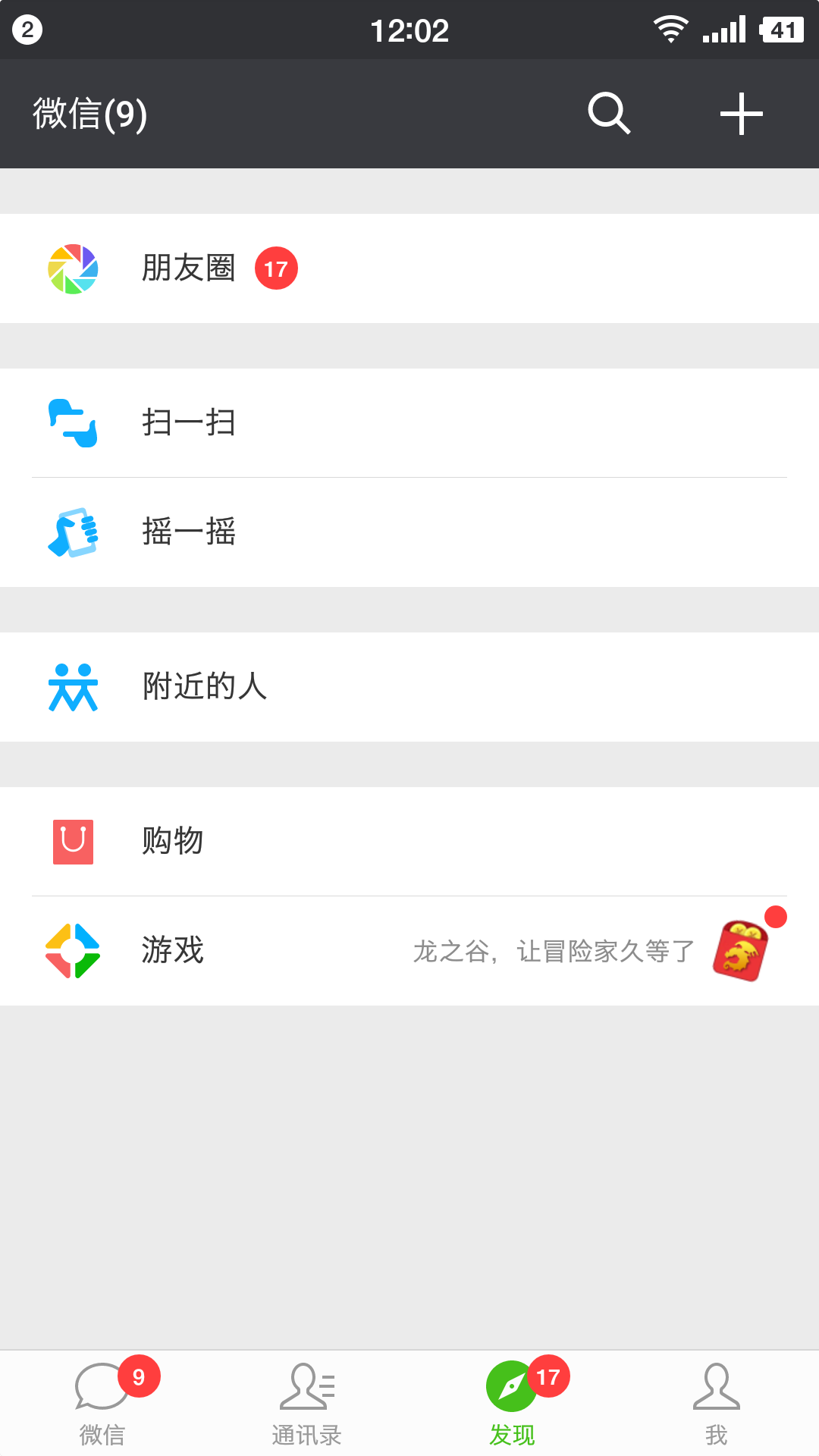Open 朋友圈 Moments
The height and width of the screenshot is (1456, 819).
[409, 268]
